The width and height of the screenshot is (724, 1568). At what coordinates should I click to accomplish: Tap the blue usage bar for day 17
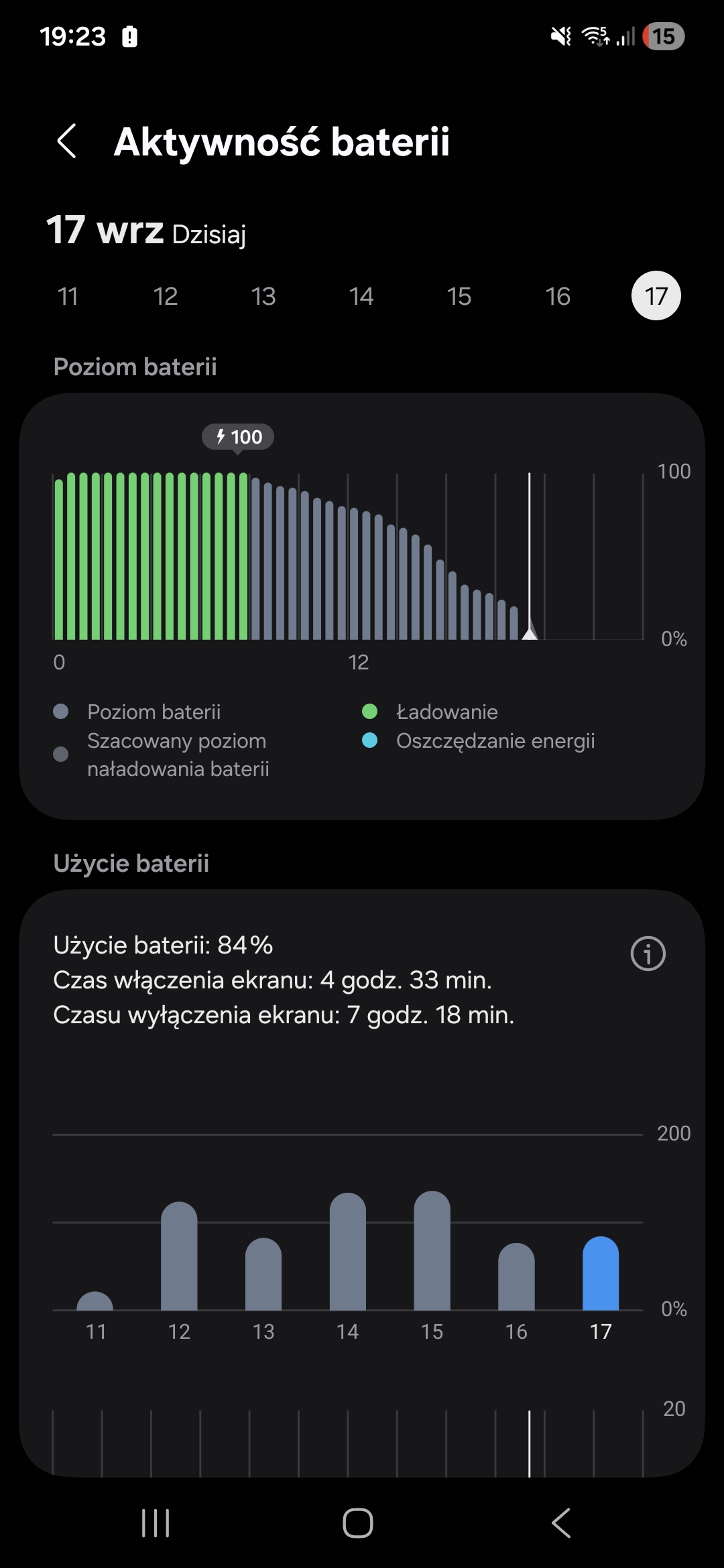point(601,1275)
